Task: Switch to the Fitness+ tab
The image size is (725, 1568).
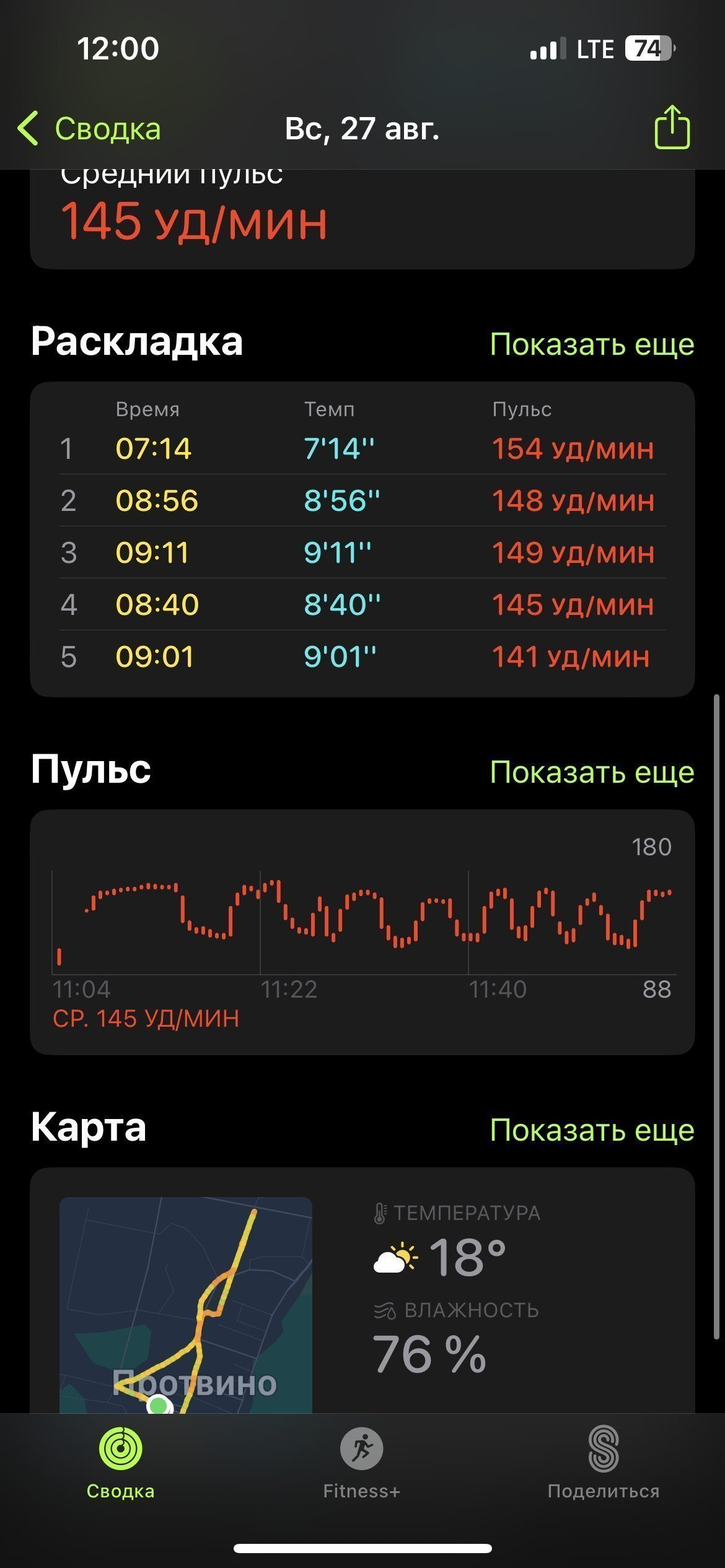Action: pyautogui.click(x=362, y=1463)
